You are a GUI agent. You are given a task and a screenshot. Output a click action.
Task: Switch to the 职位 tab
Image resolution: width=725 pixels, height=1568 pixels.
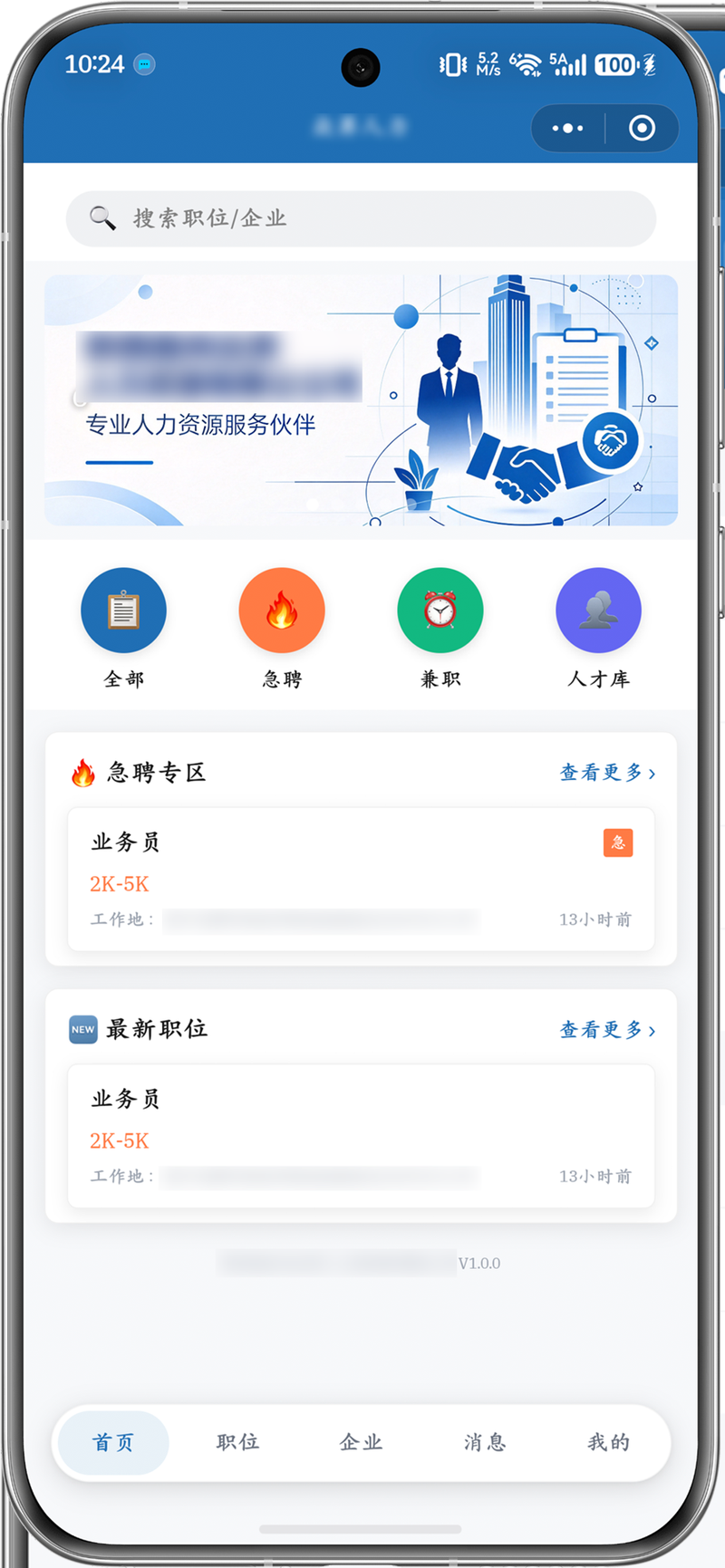click(237, 1442)
